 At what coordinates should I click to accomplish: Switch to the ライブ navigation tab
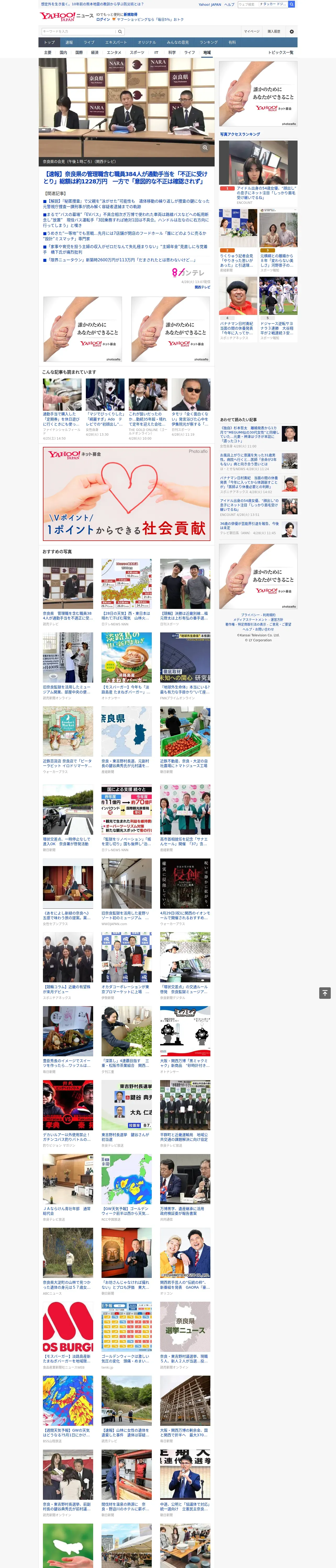click(x=89, y=43)
